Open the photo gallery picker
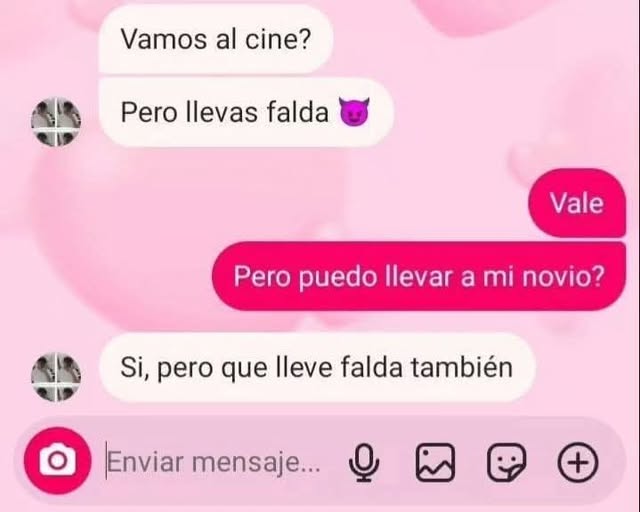640x512 pixels. [x=435, y=462]
